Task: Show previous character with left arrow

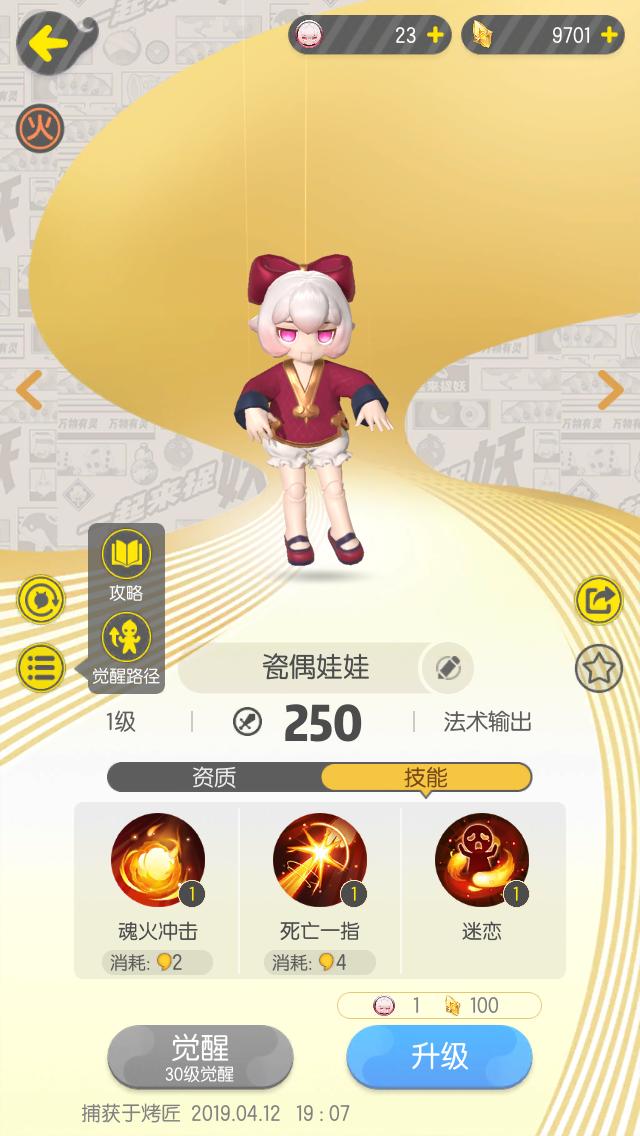Action: pyautogui.click(x=29, y=390)
